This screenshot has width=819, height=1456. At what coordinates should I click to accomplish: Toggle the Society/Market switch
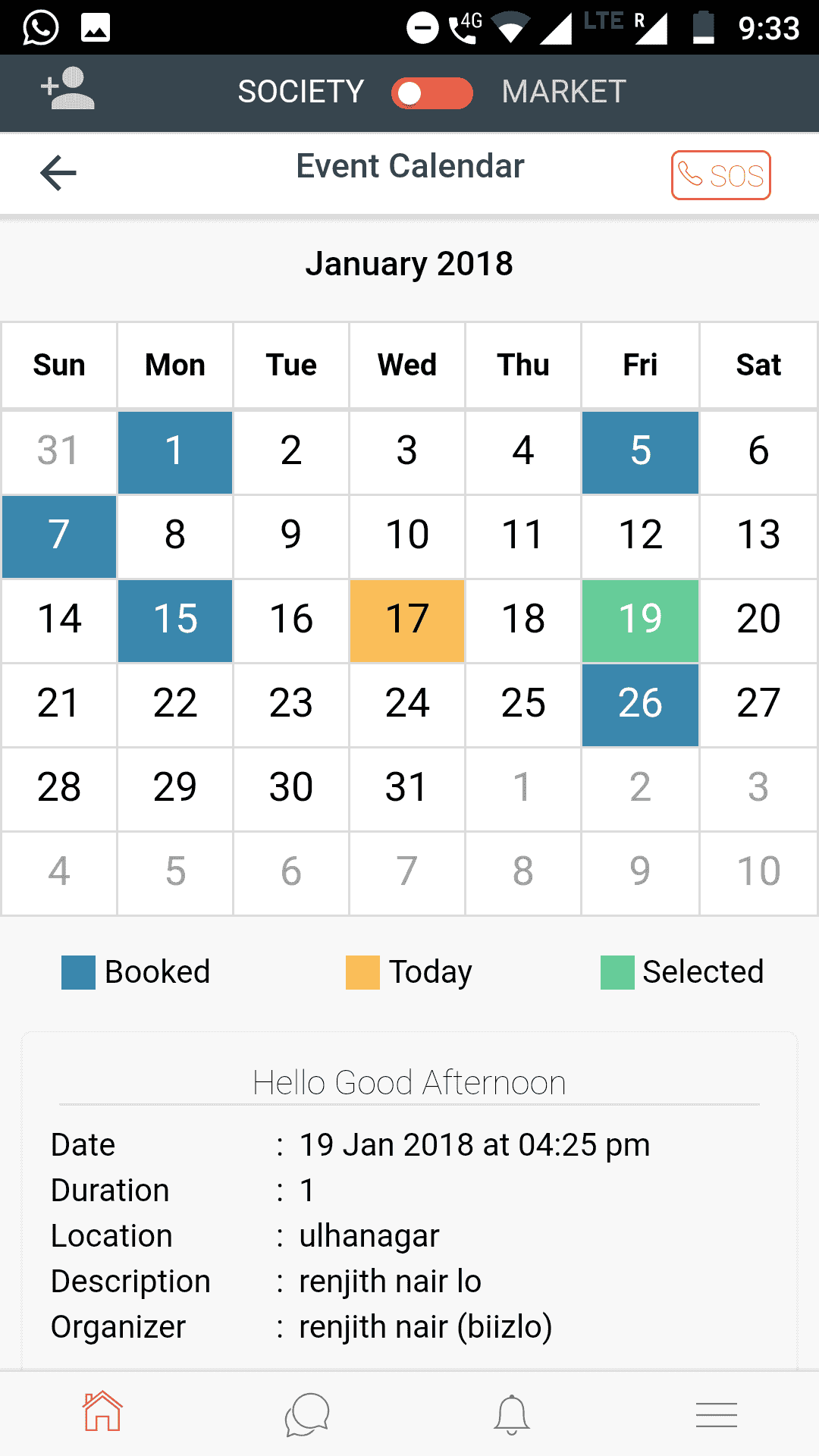coord(431,93)
